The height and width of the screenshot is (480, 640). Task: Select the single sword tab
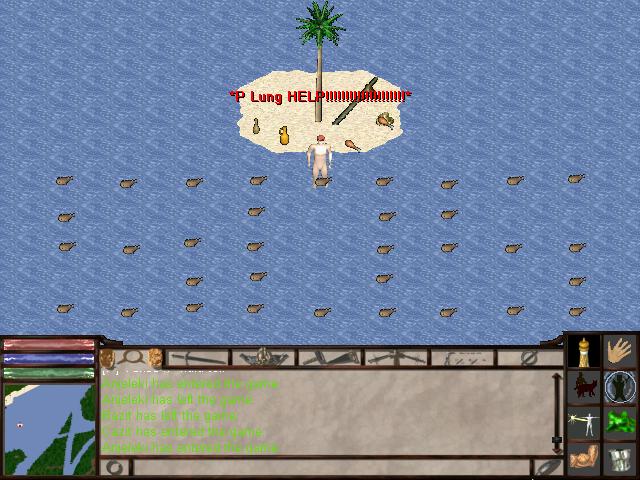click(x=198, y=357)
